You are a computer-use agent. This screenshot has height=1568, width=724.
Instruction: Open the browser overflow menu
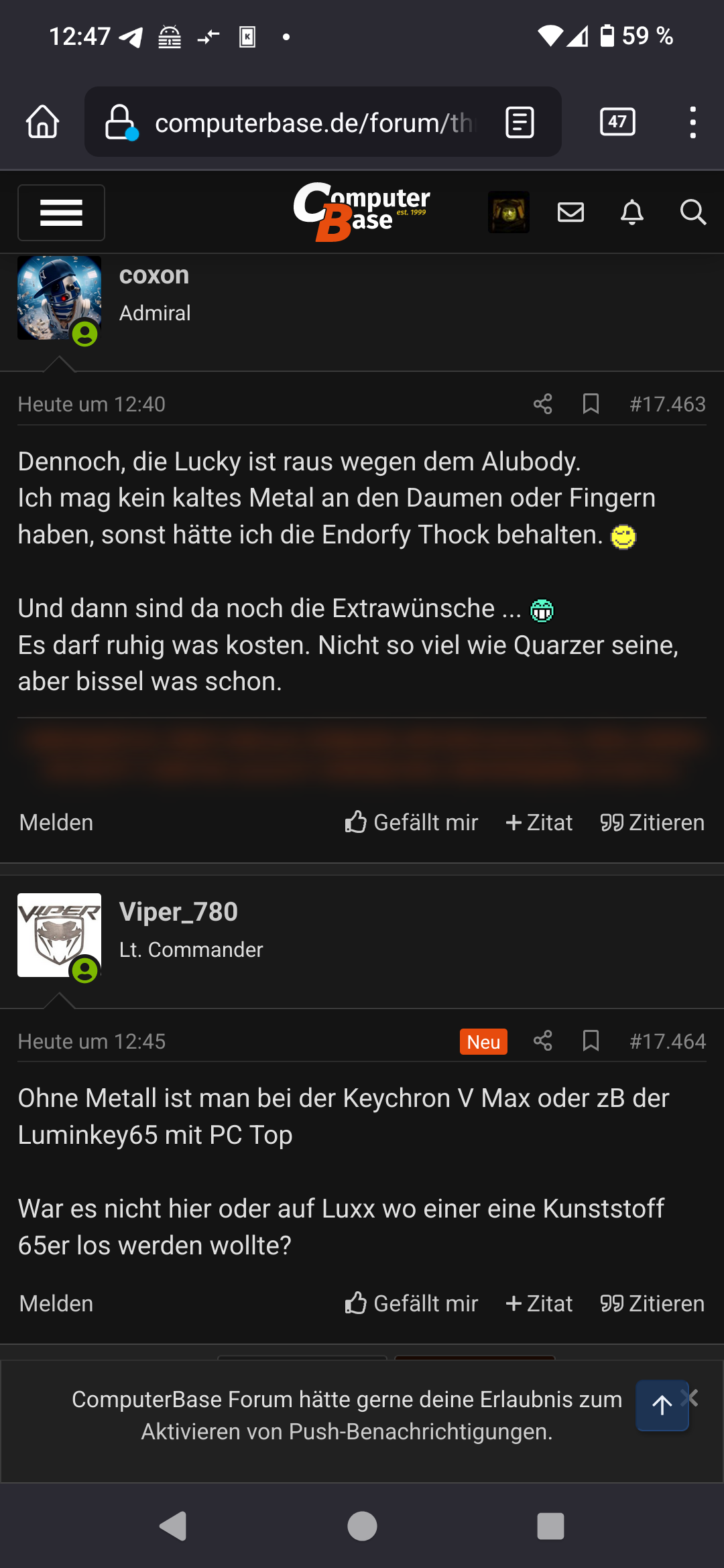pyautogui.click(x=692, y=123)
